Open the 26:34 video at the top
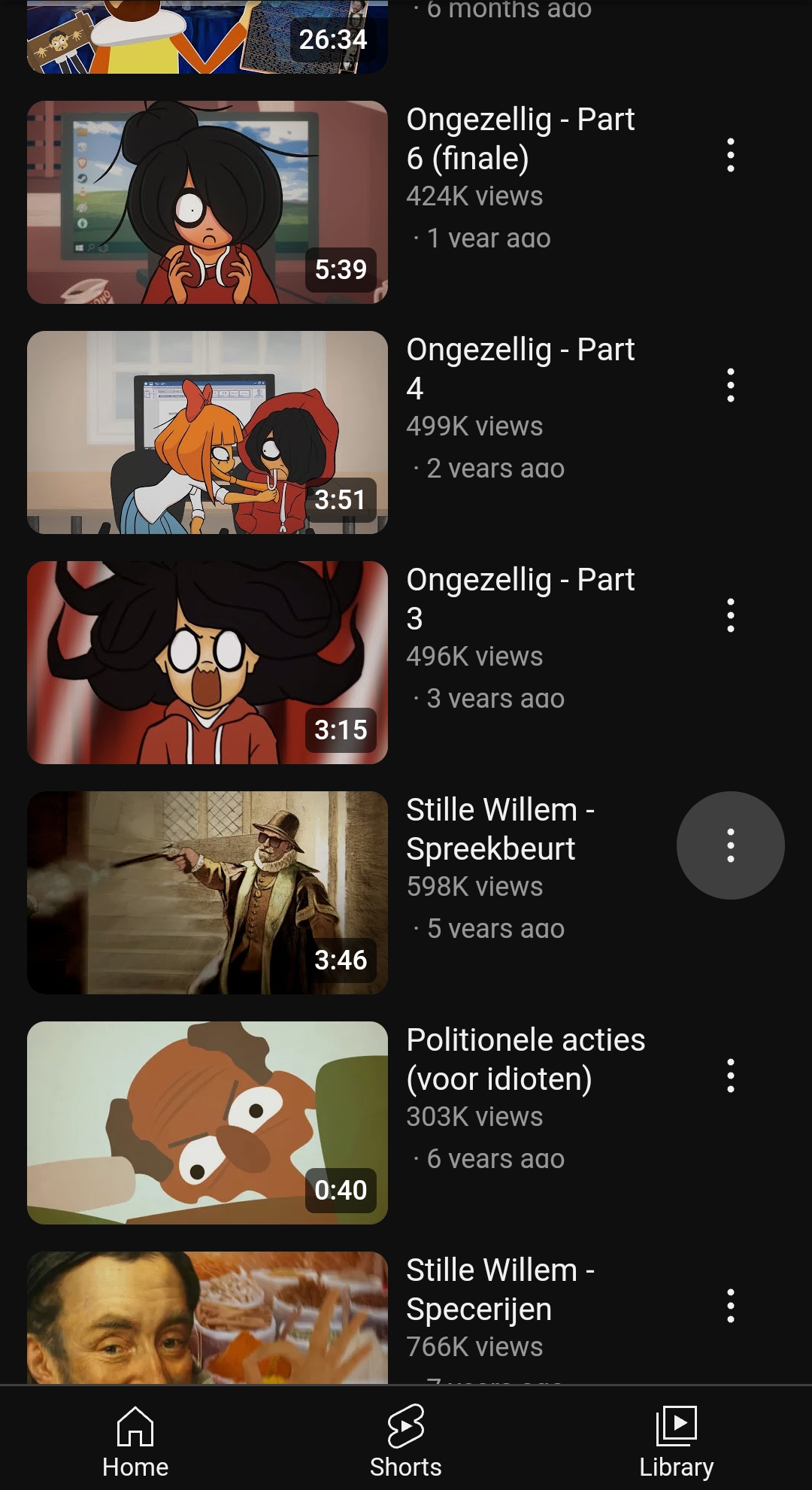Image resolution: width=812 pixels, height=1490 pixels. click(208, 38)
